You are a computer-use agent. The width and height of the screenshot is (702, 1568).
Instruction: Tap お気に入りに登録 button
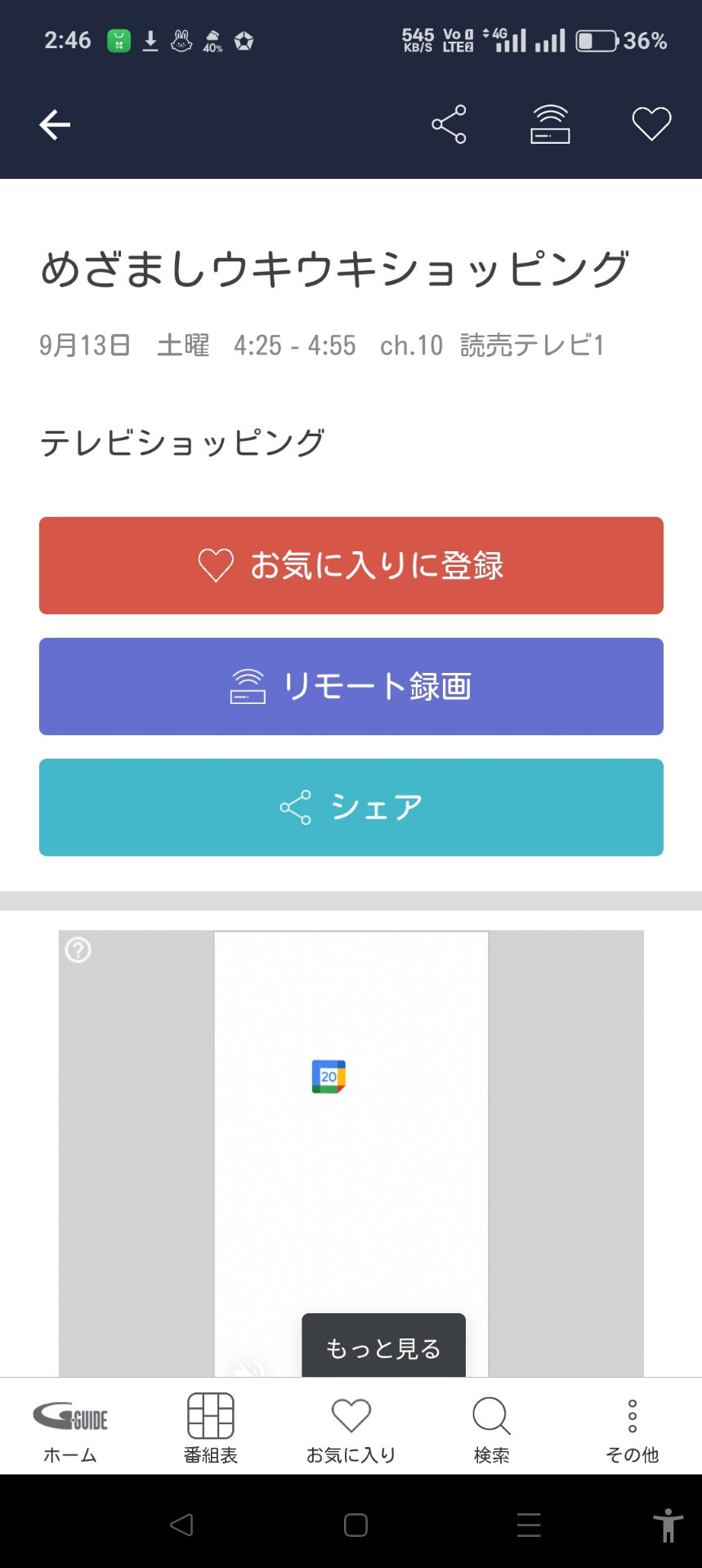[351, 565]
